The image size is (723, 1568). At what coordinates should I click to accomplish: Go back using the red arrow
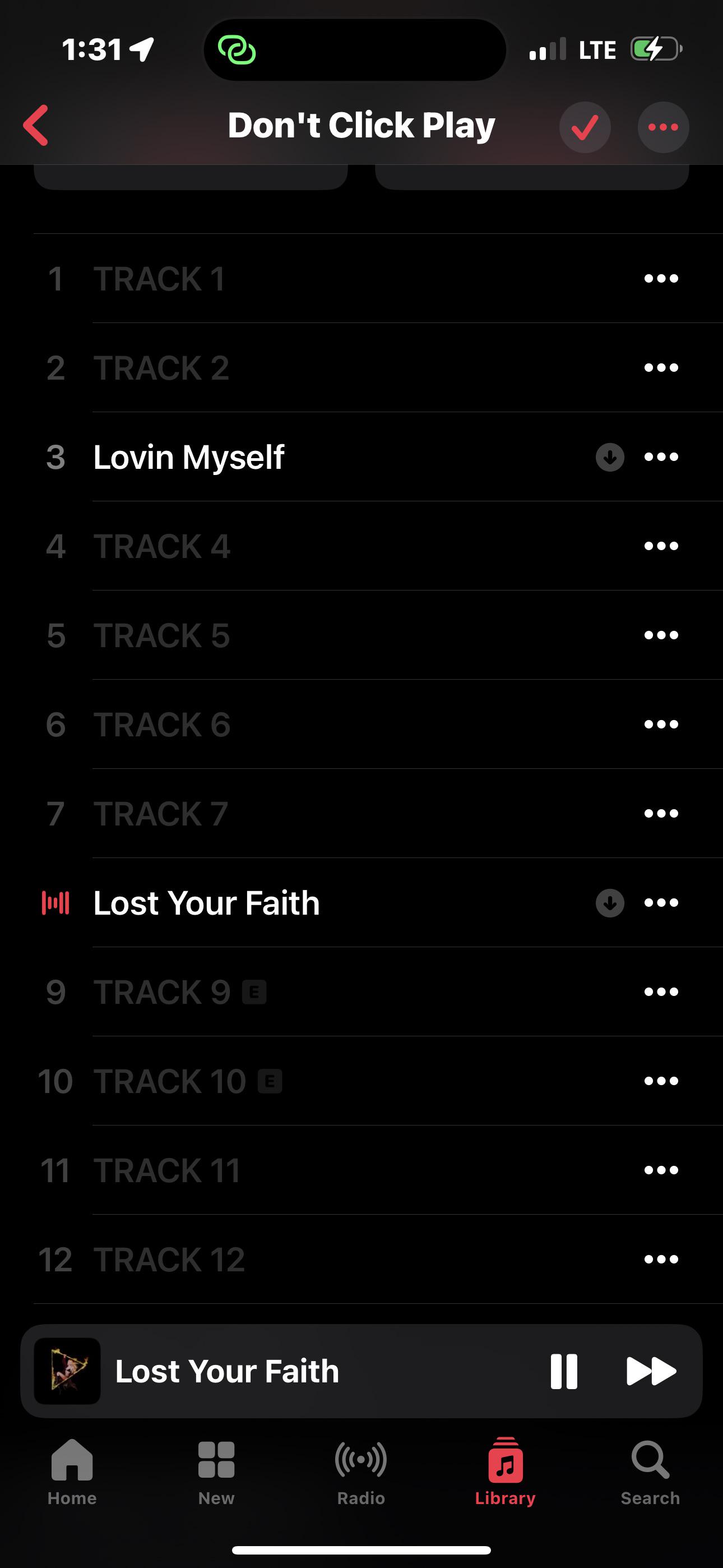[36, 126]
